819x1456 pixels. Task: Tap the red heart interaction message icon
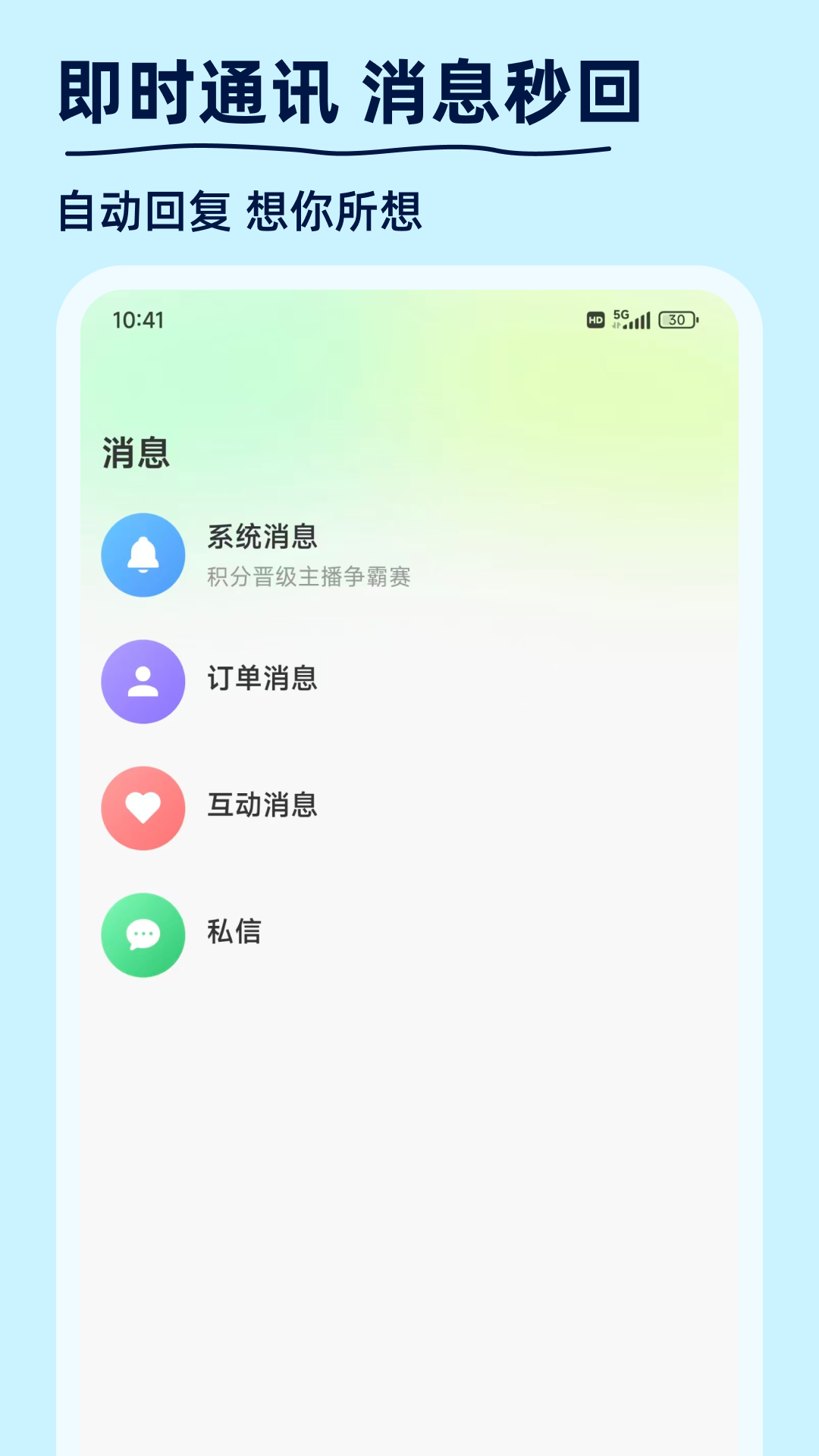(x=143, y=808)
